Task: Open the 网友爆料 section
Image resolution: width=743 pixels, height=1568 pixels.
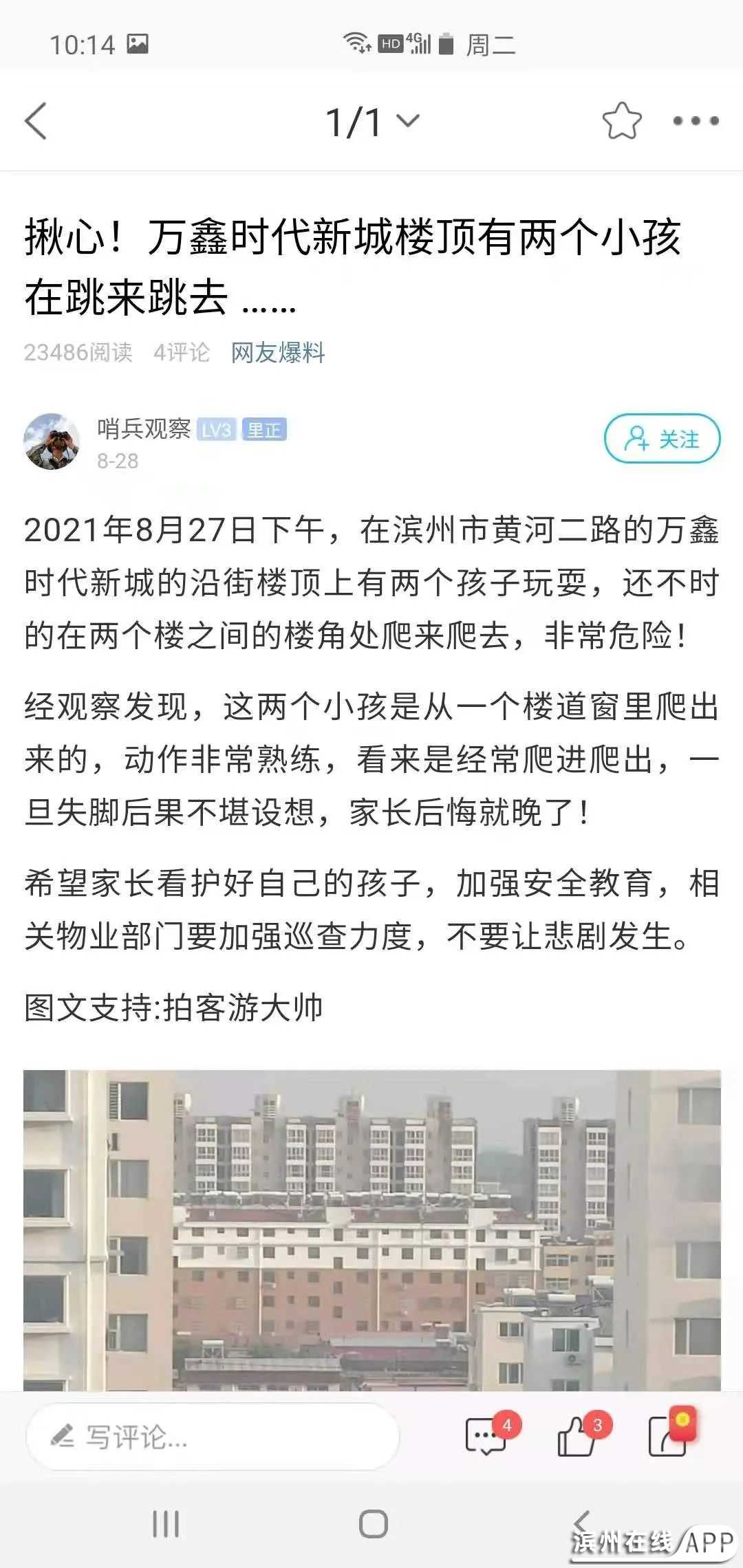Action: (277, 353)
